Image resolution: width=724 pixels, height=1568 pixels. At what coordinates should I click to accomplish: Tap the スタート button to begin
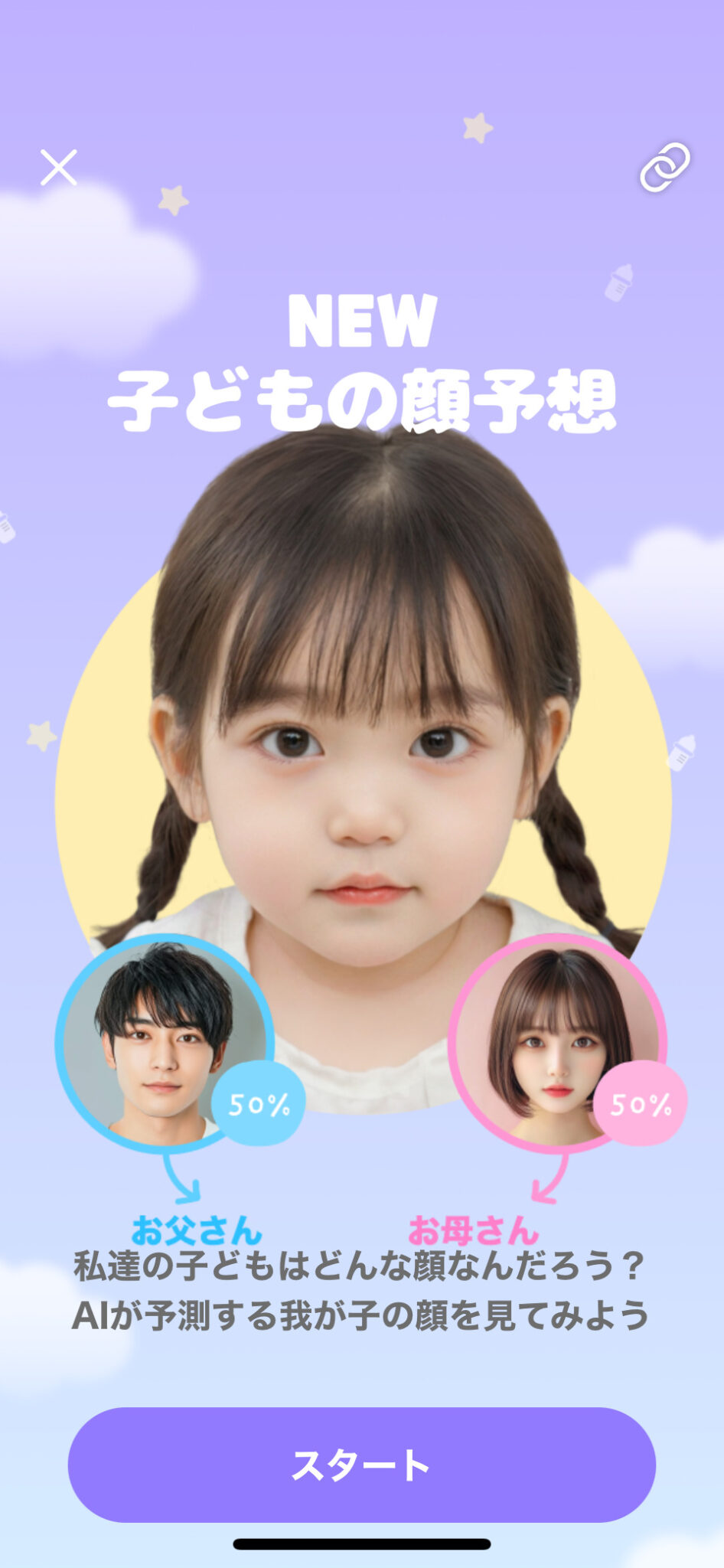361,1464
